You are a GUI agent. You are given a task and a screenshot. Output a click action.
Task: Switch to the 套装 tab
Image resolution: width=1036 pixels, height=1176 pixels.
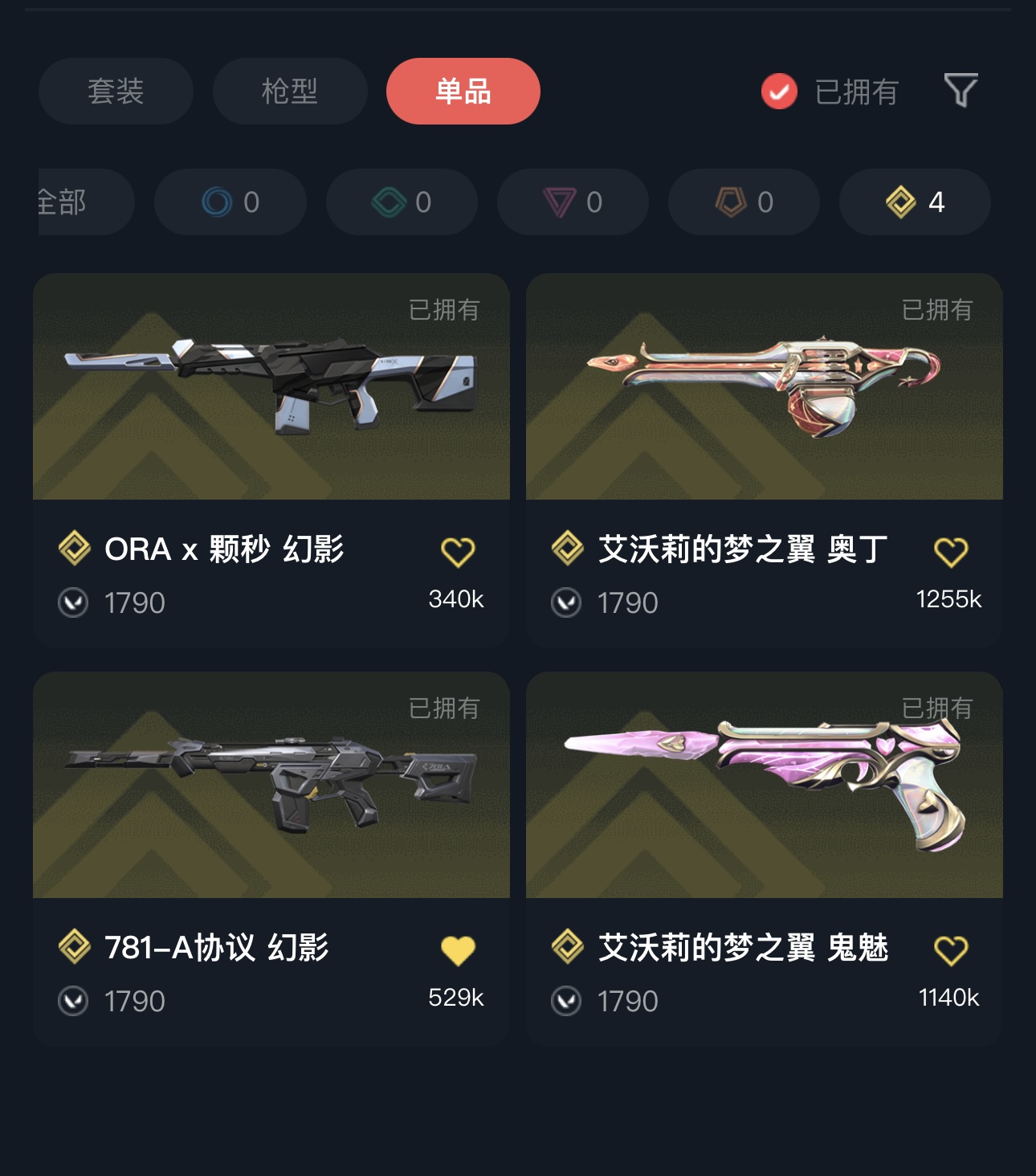tap(116, 92)
